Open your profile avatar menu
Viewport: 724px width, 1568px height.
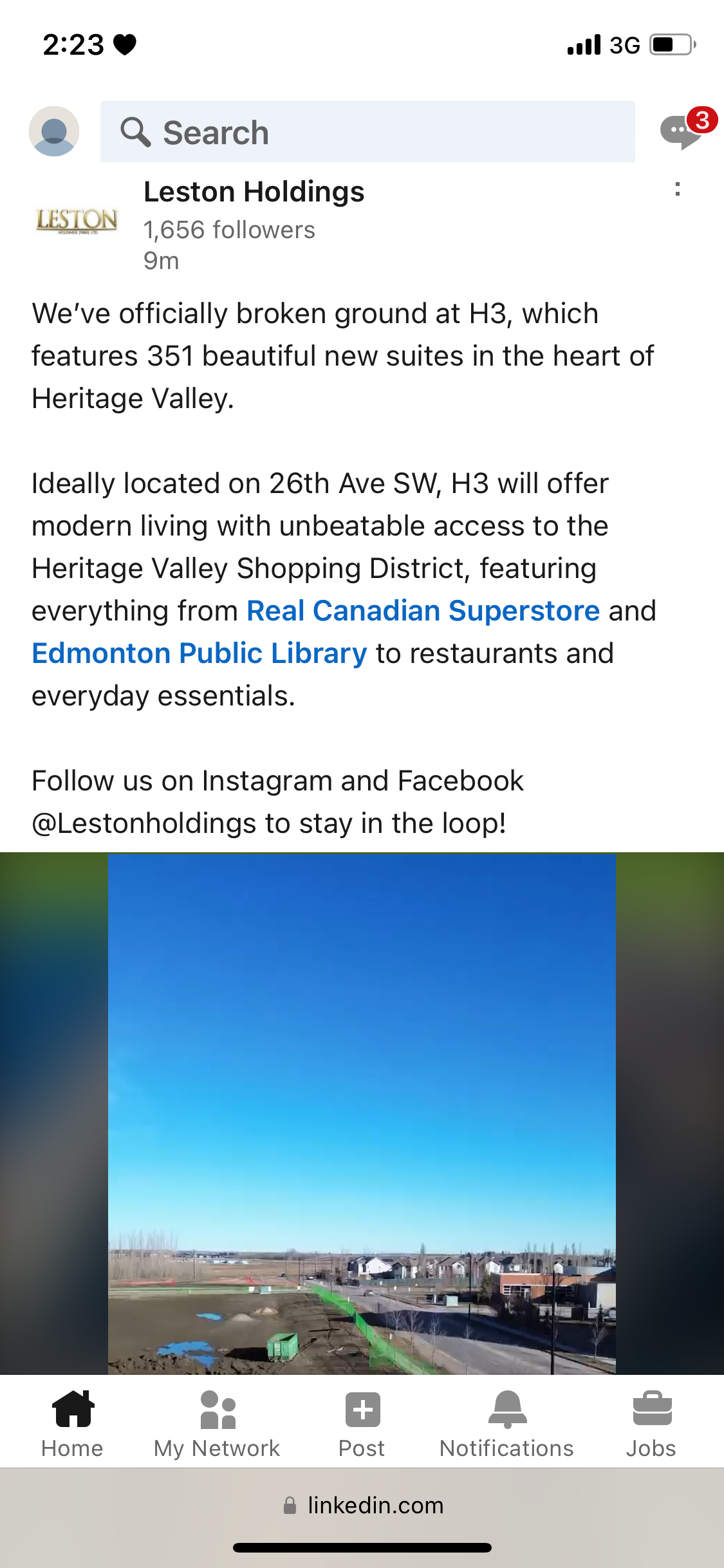click(54, 131)
